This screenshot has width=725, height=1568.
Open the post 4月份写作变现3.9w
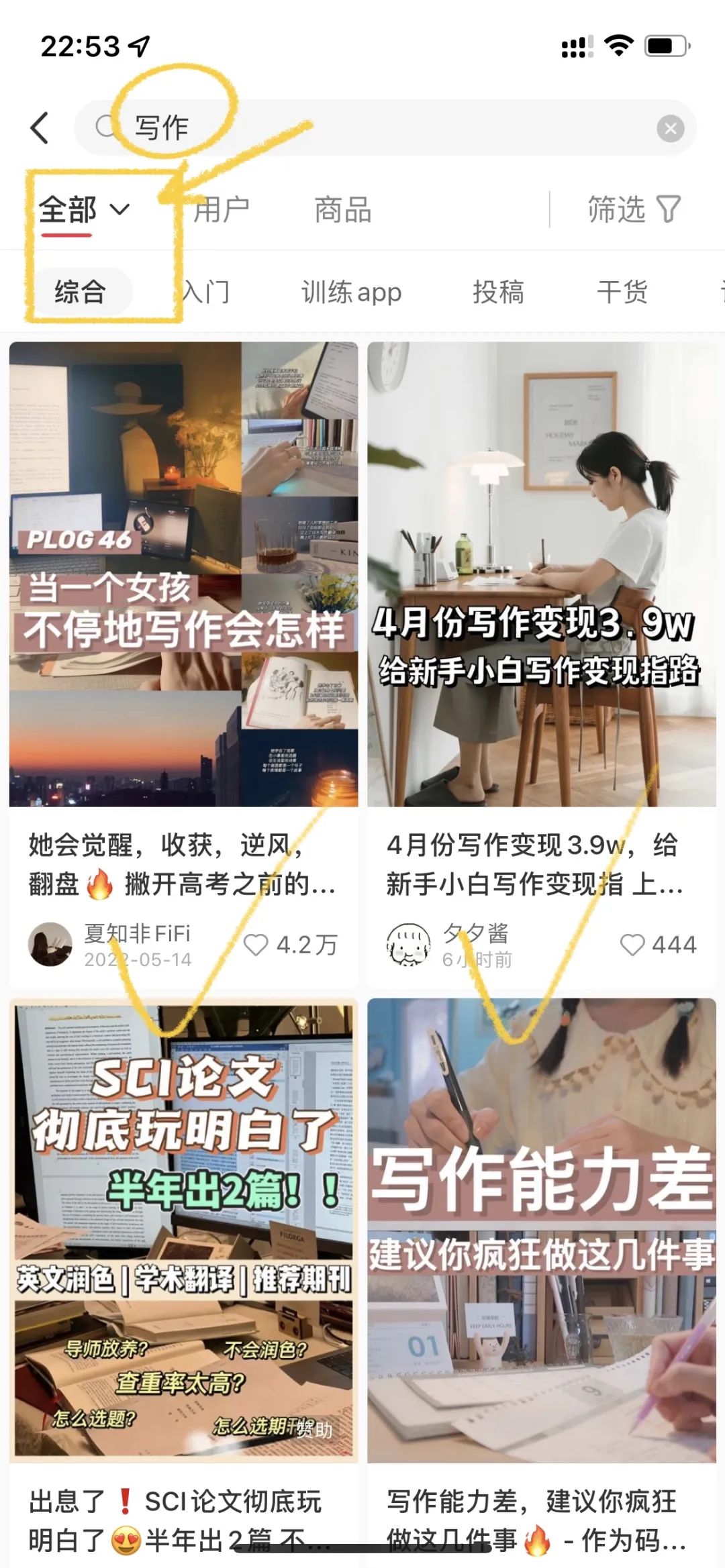pyautogui.click(x=541, y=574)
